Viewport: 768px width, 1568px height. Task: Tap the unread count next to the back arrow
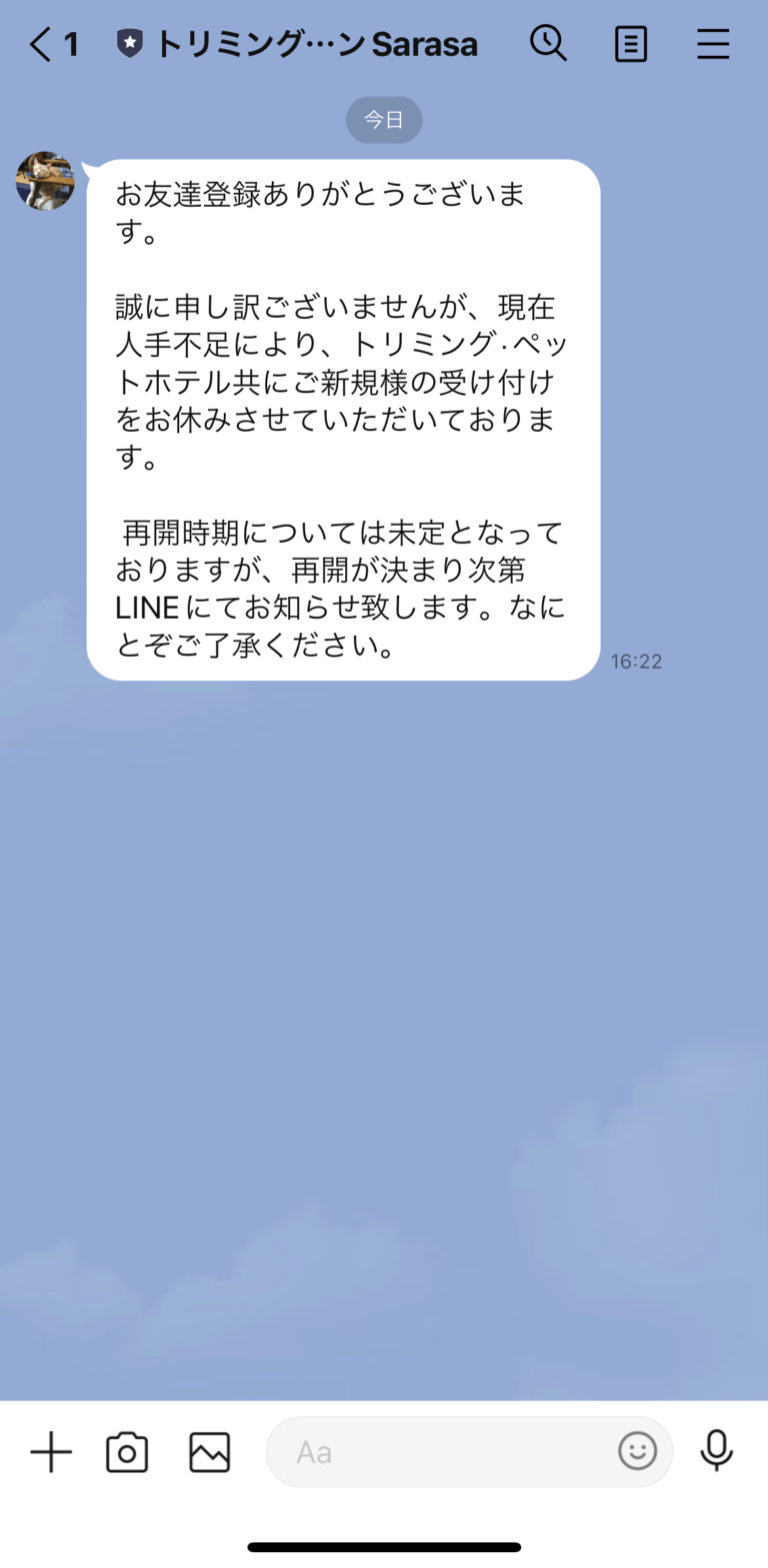[x=69, y=43]
